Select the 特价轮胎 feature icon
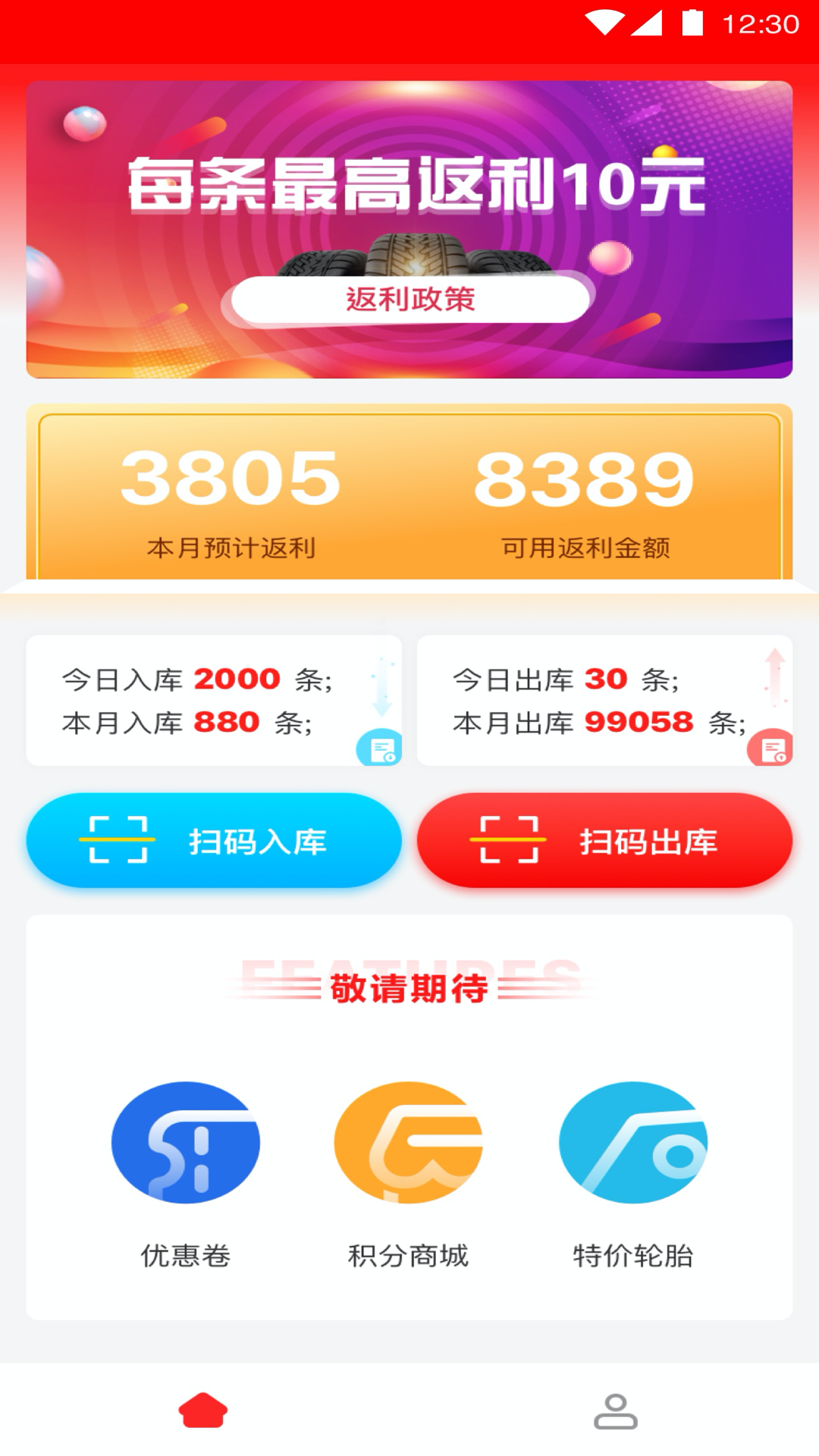 point(633,1143)
